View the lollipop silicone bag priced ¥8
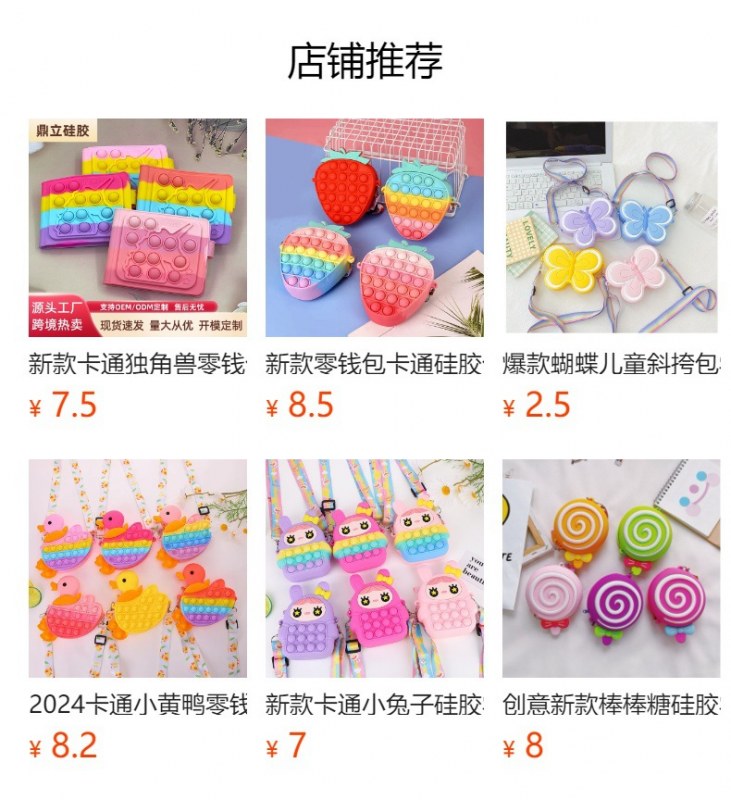 [611, 568]
